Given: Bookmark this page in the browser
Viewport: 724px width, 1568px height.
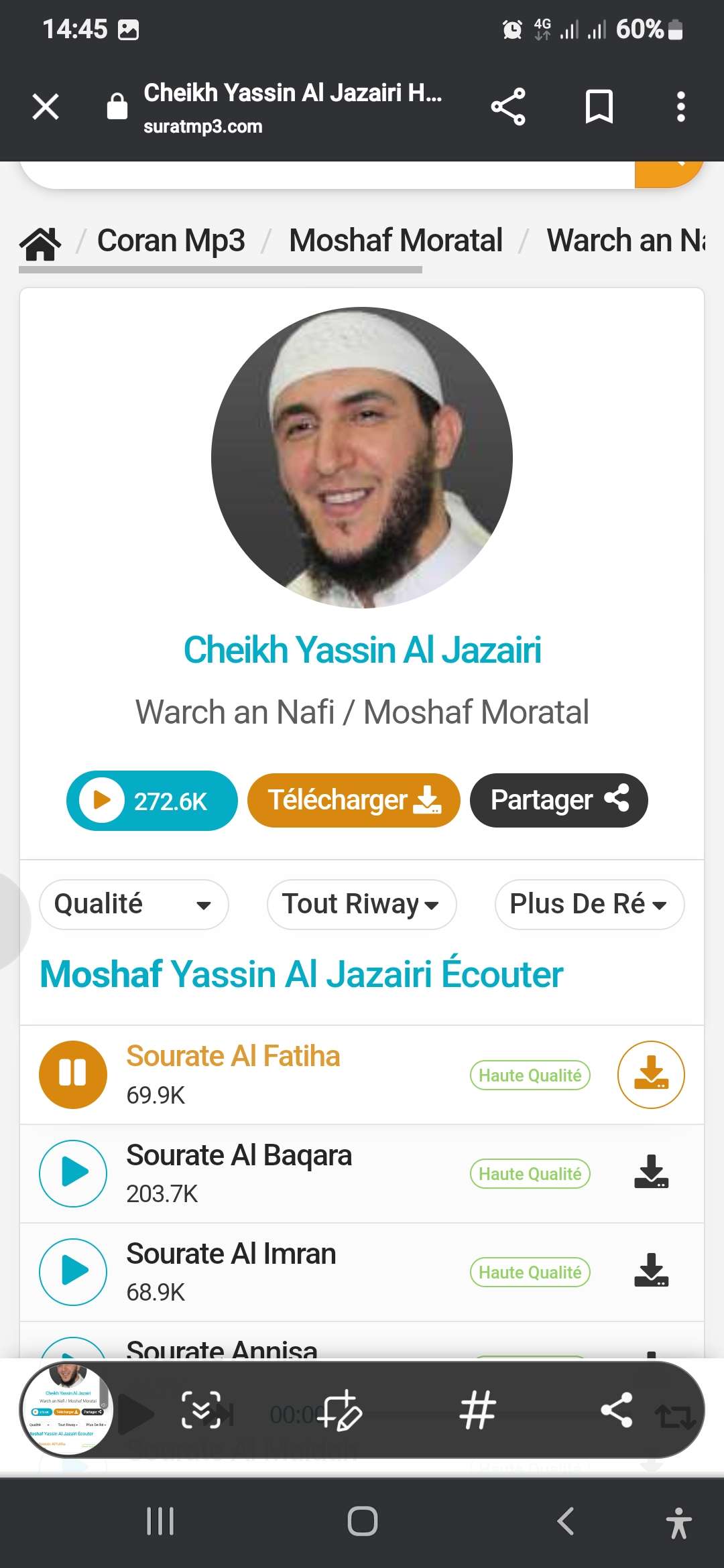Looking at the screenshot, I should pyautogui.click(x=599, y=107).
